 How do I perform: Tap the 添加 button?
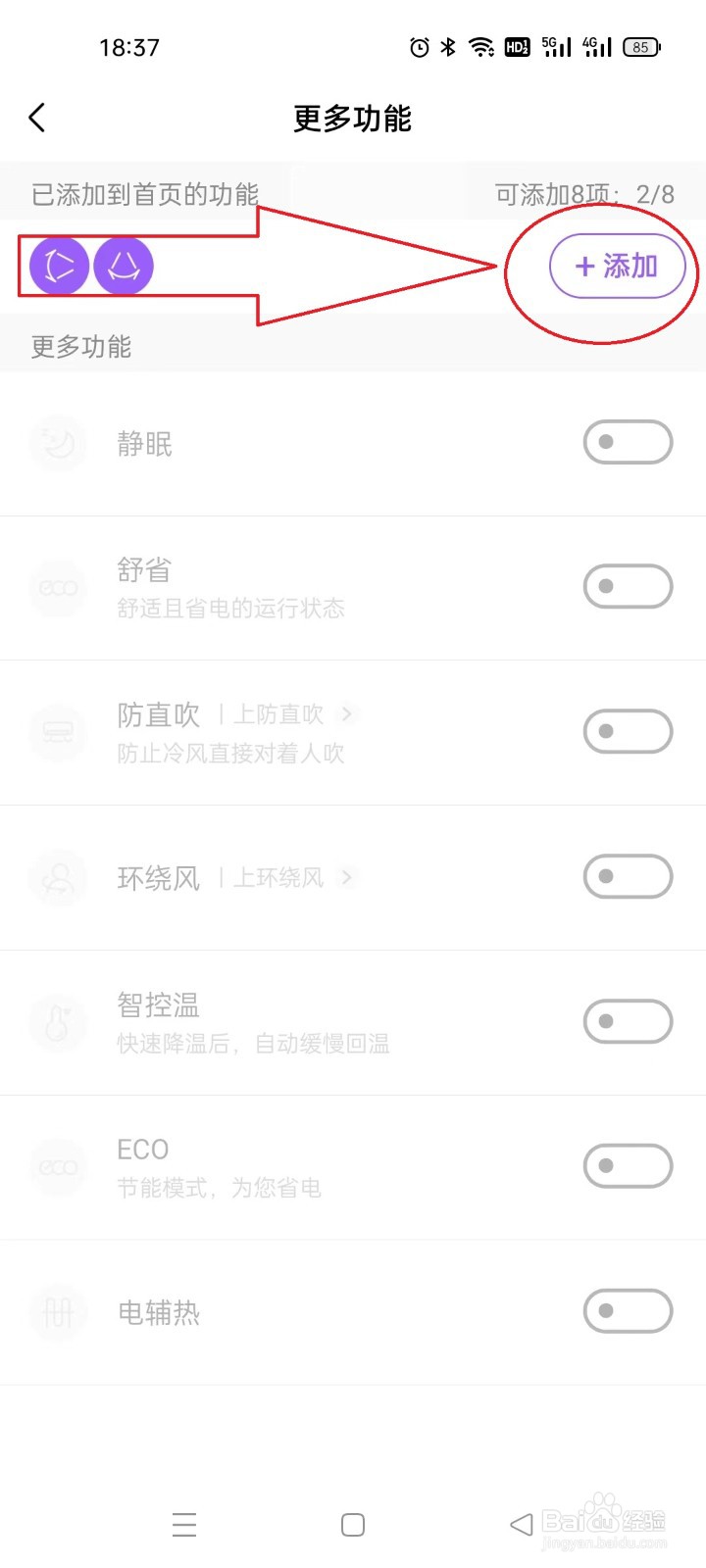(617, 266)
